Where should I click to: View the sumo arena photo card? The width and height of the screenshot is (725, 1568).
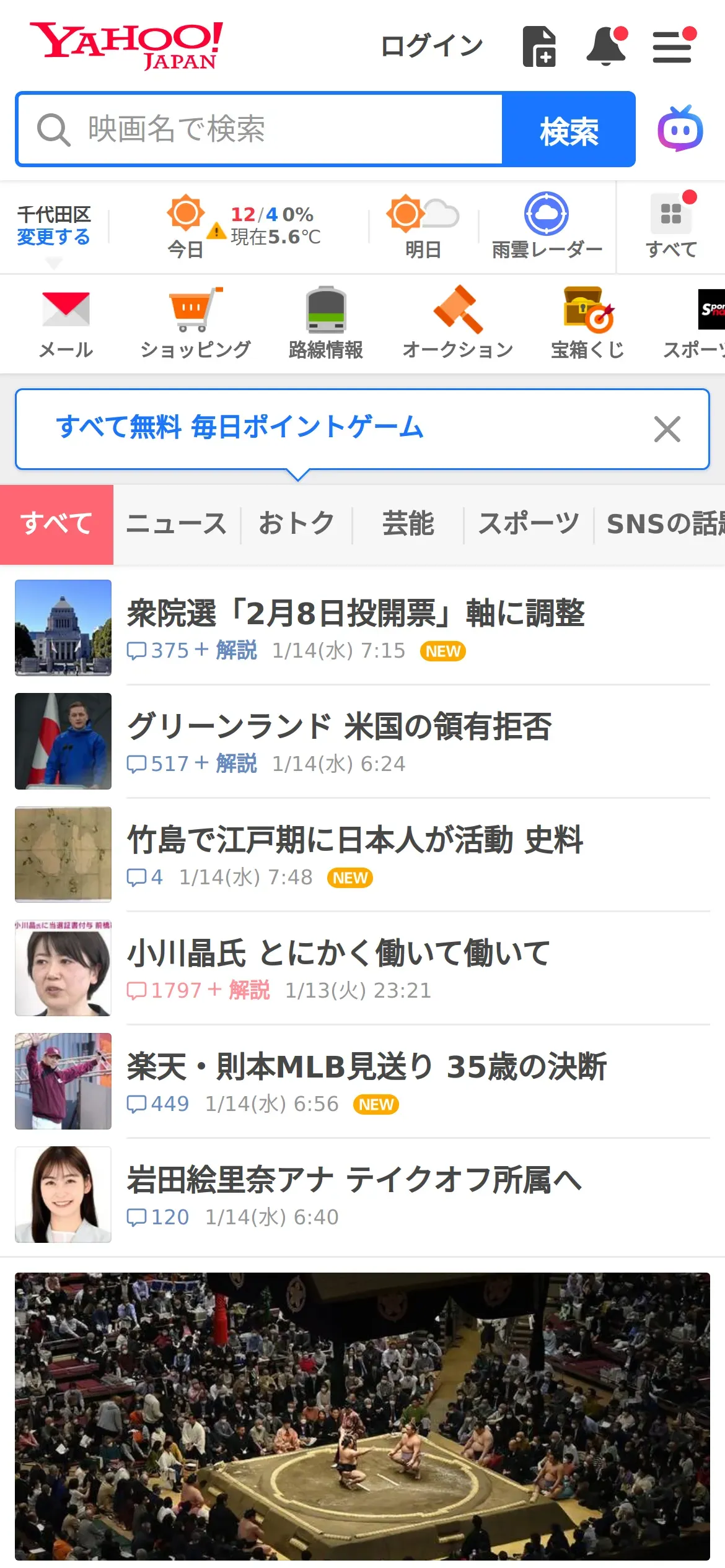click(362, 1416)
